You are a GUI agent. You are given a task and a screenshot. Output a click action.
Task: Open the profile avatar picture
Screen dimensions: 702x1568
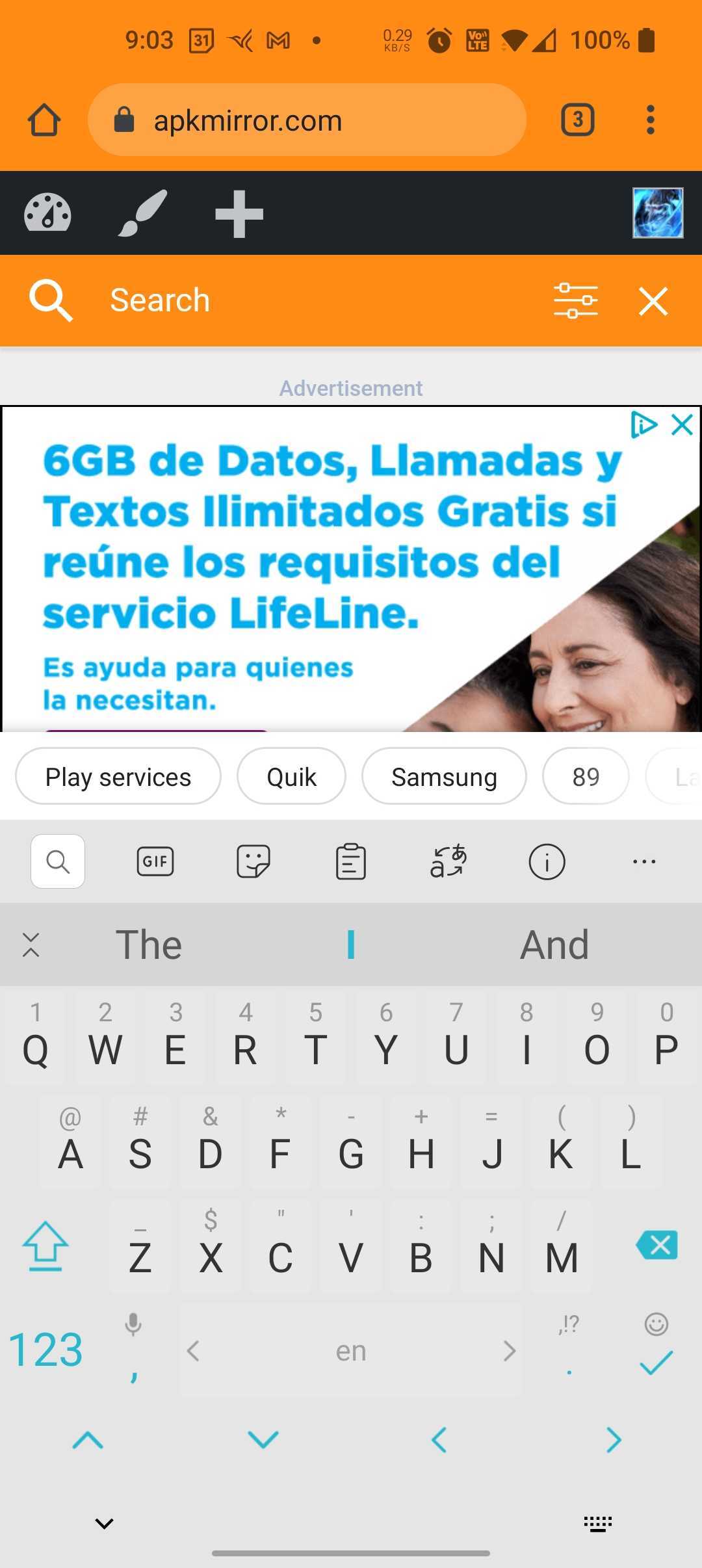tap(658, 213)
